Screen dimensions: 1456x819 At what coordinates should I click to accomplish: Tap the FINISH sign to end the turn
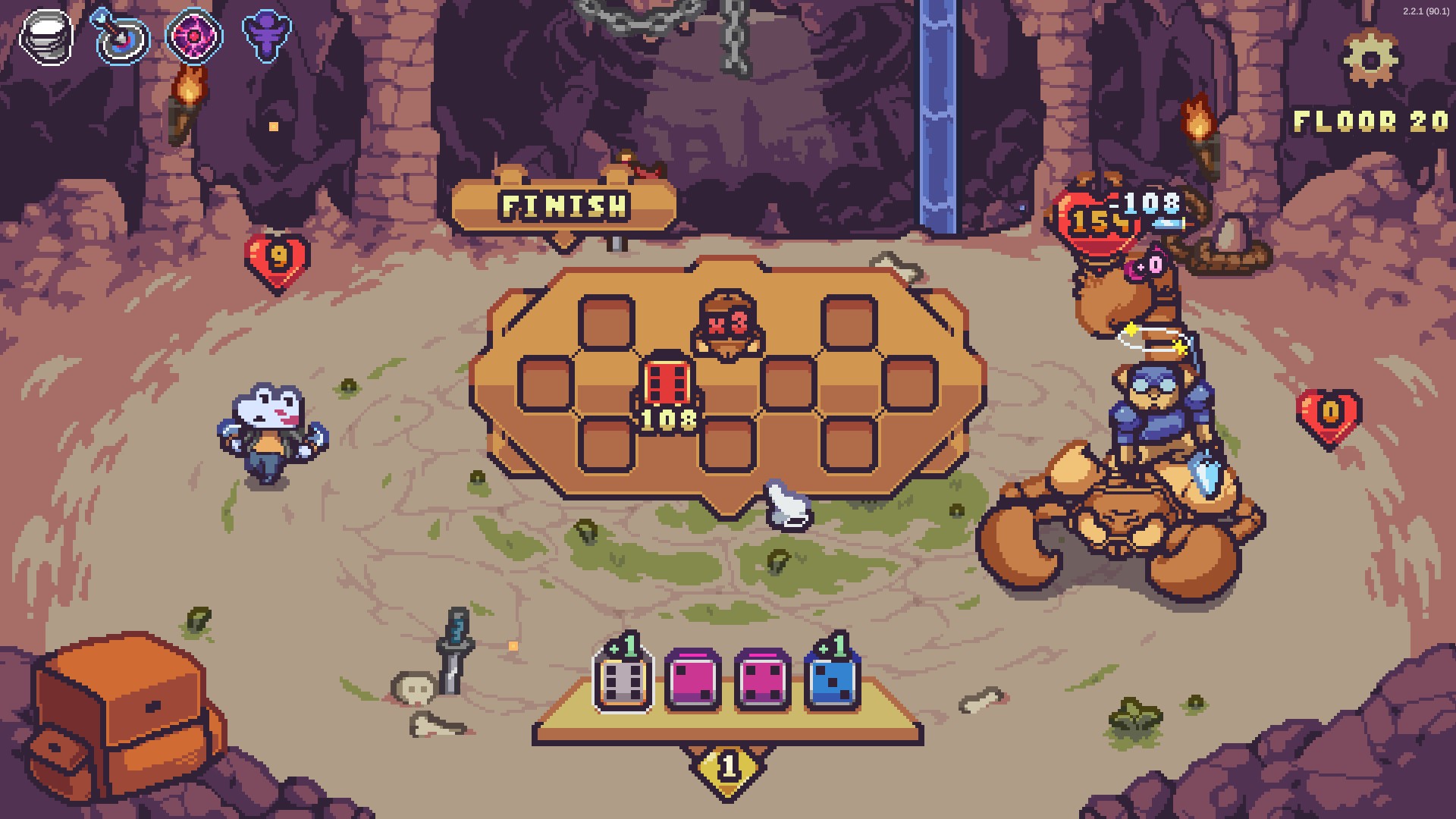563,206
